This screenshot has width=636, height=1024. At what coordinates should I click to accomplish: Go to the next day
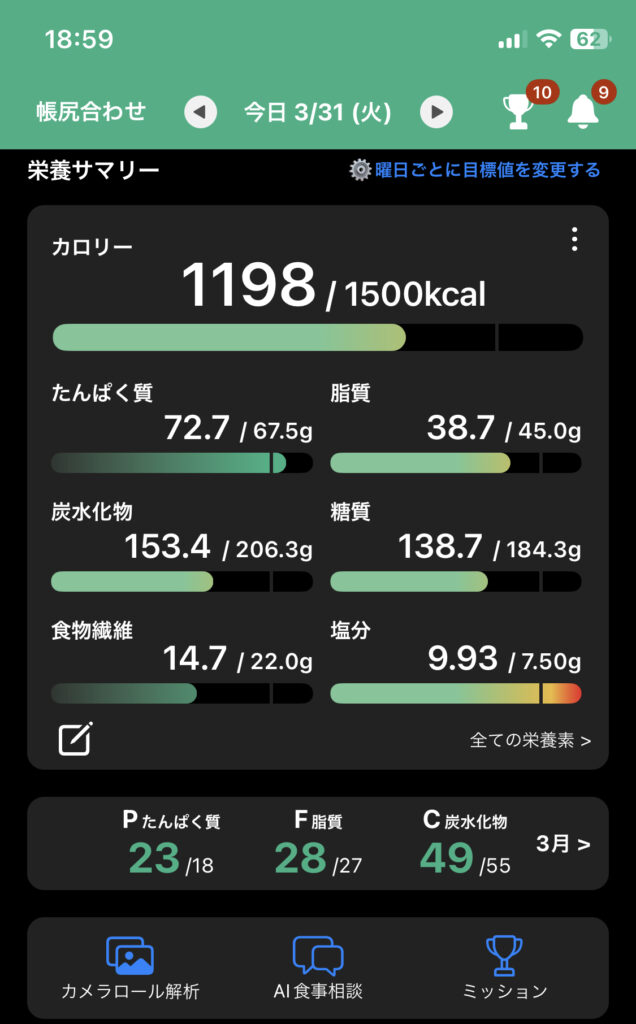pyautogui.click(x=436, y=112)
